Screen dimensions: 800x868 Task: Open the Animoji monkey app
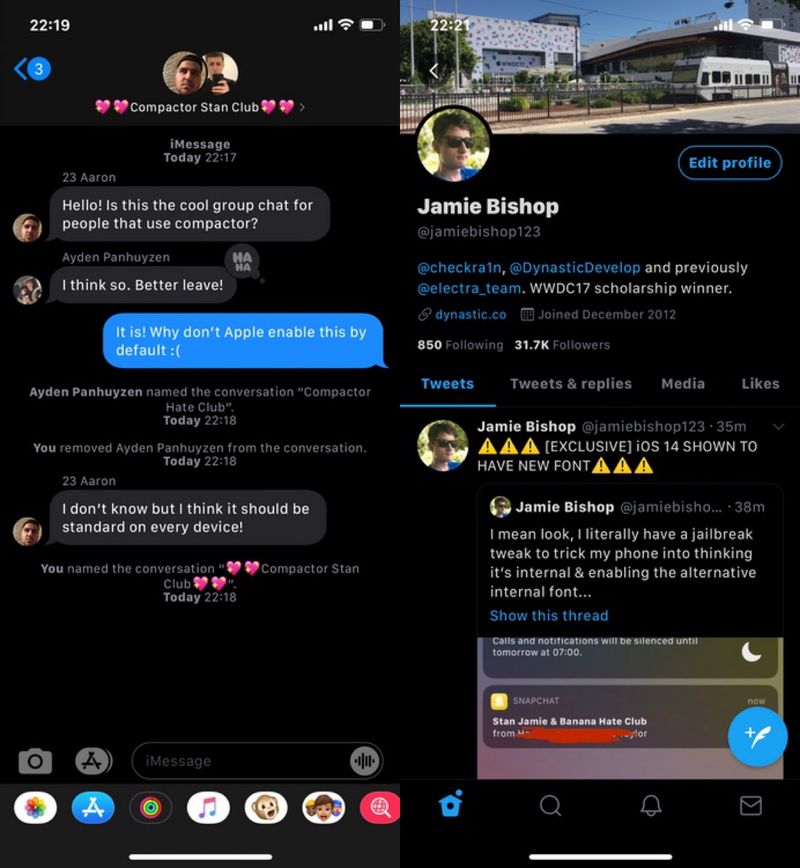click(x=266, y=807)
